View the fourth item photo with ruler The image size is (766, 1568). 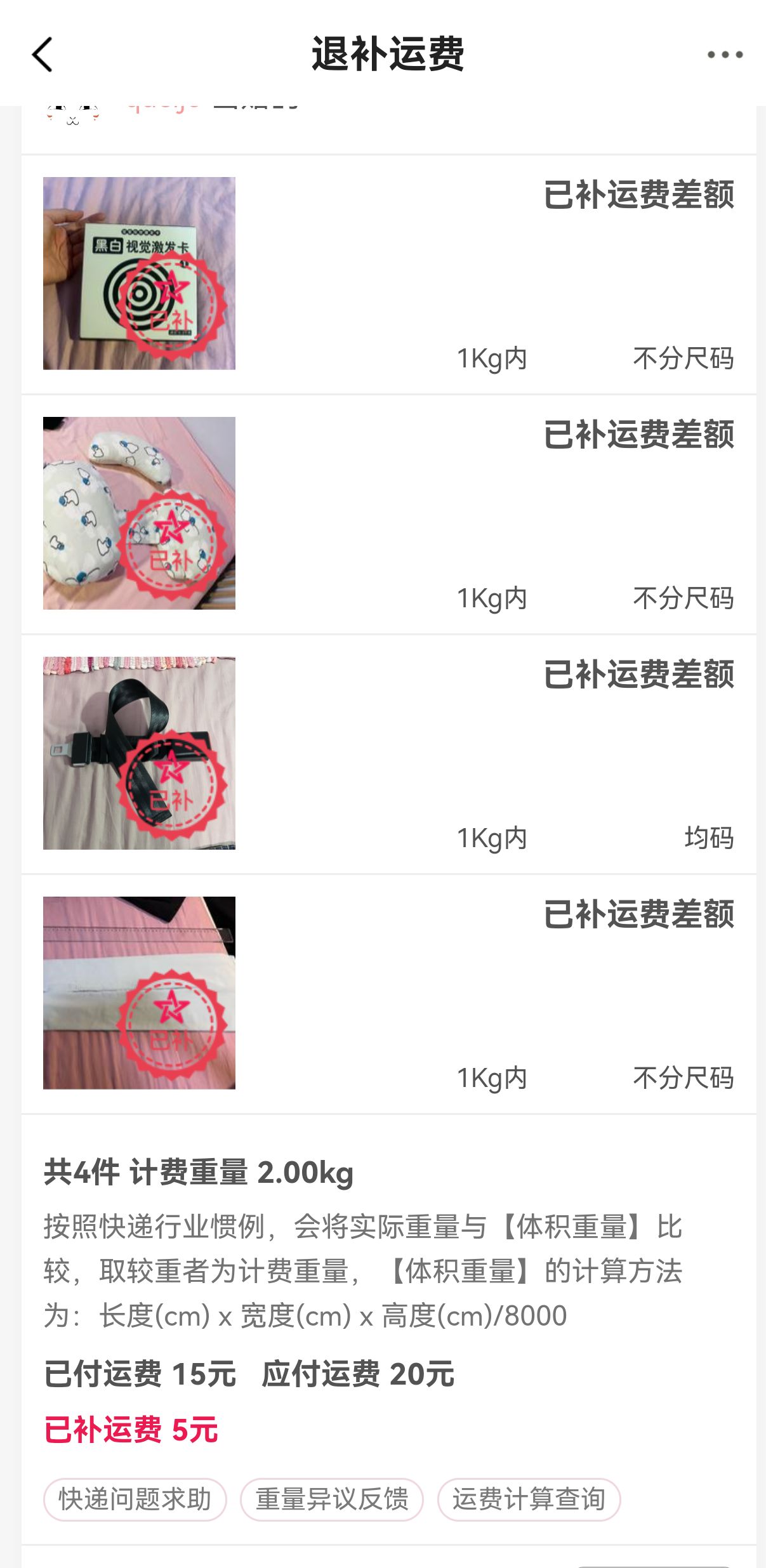click(x=139, y=993)
